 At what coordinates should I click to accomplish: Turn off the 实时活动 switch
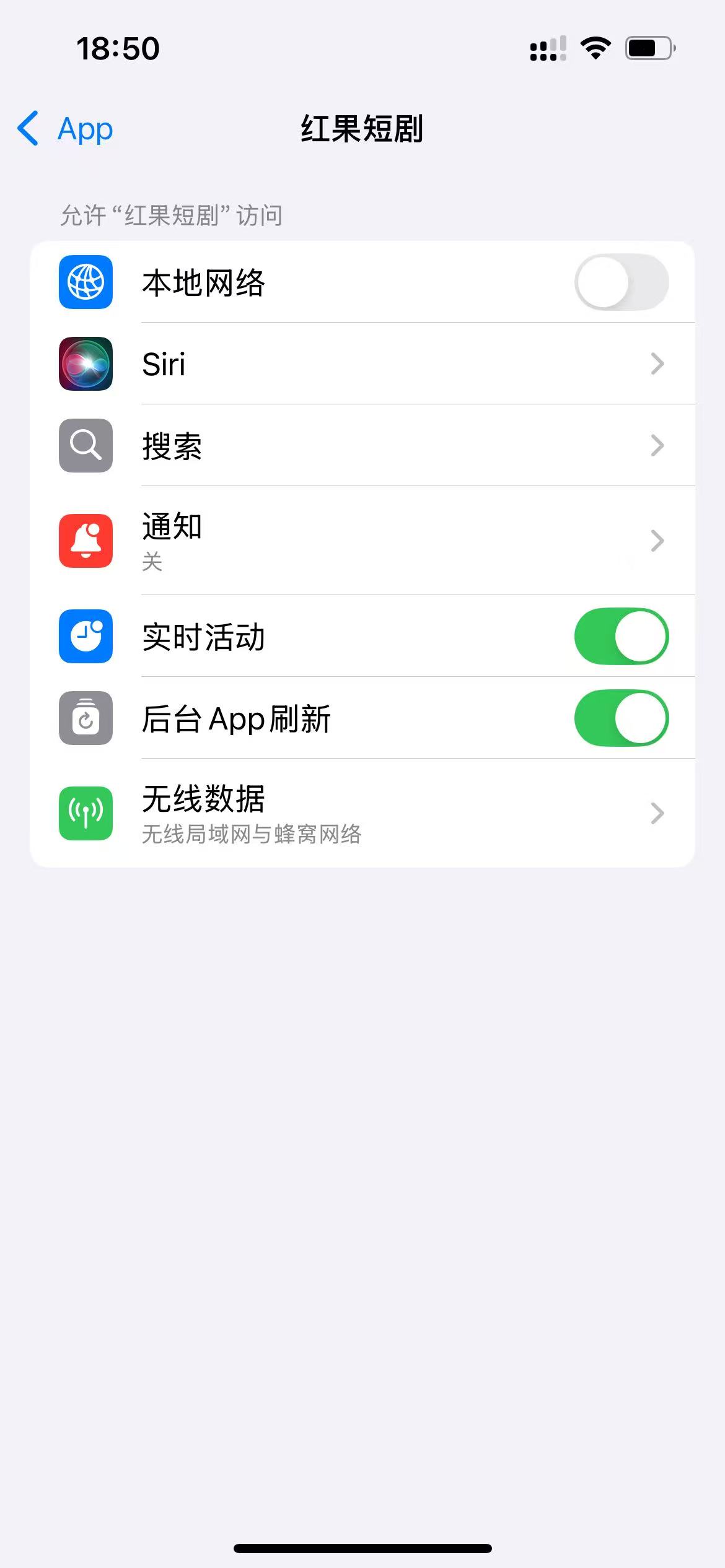621,637
